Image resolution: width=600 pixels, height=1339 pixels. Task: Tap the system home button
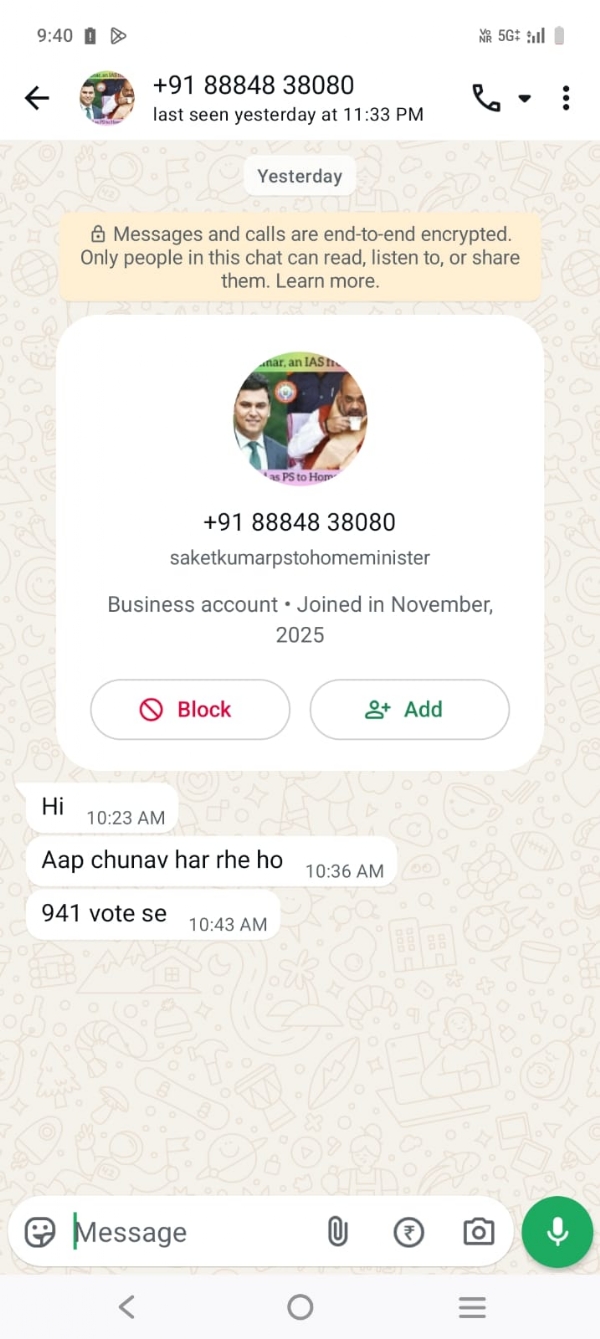click(300, 1306)
